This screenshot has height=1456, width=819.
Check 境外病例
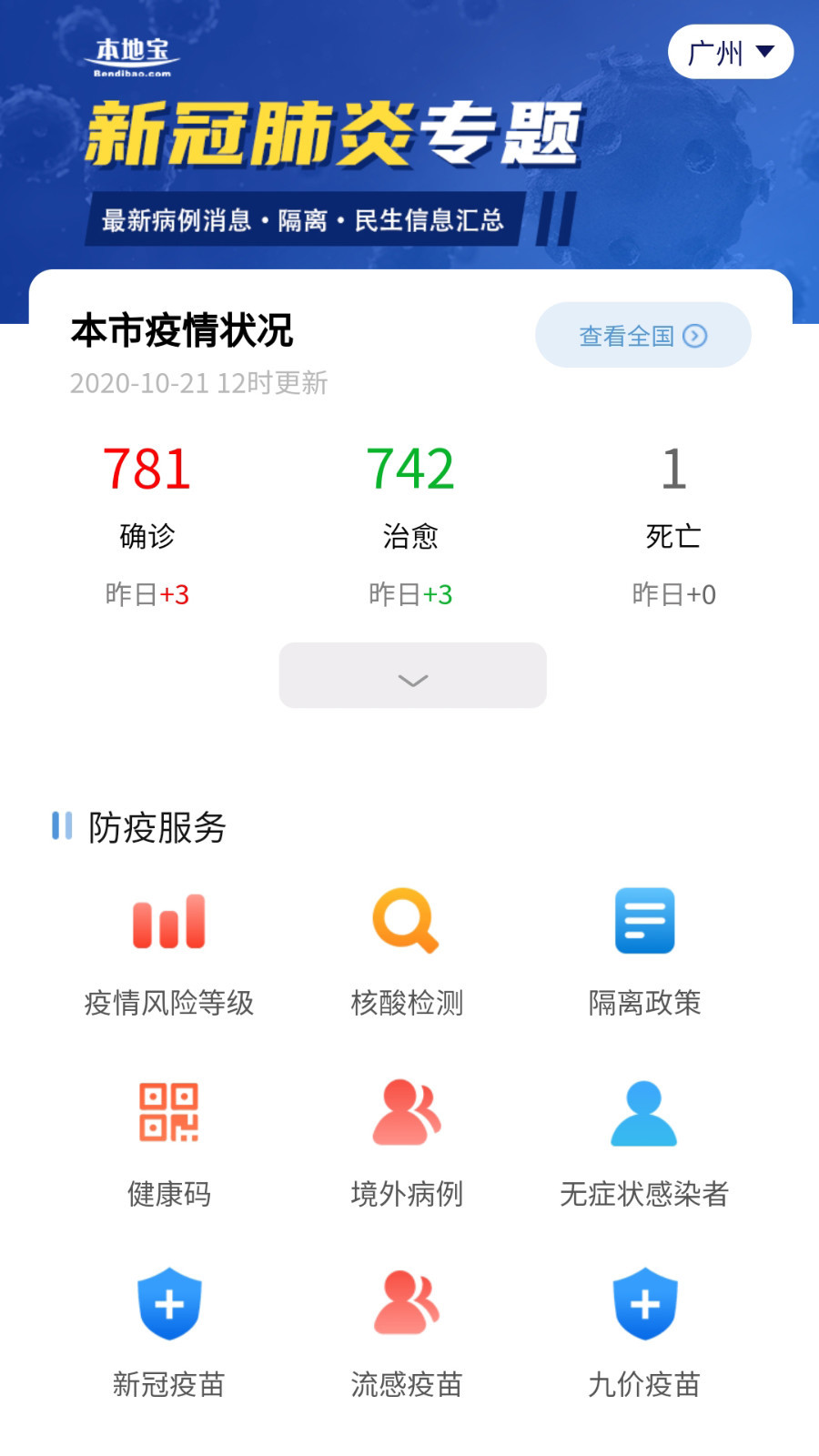pyautogui.click(x=407, y=1142)
